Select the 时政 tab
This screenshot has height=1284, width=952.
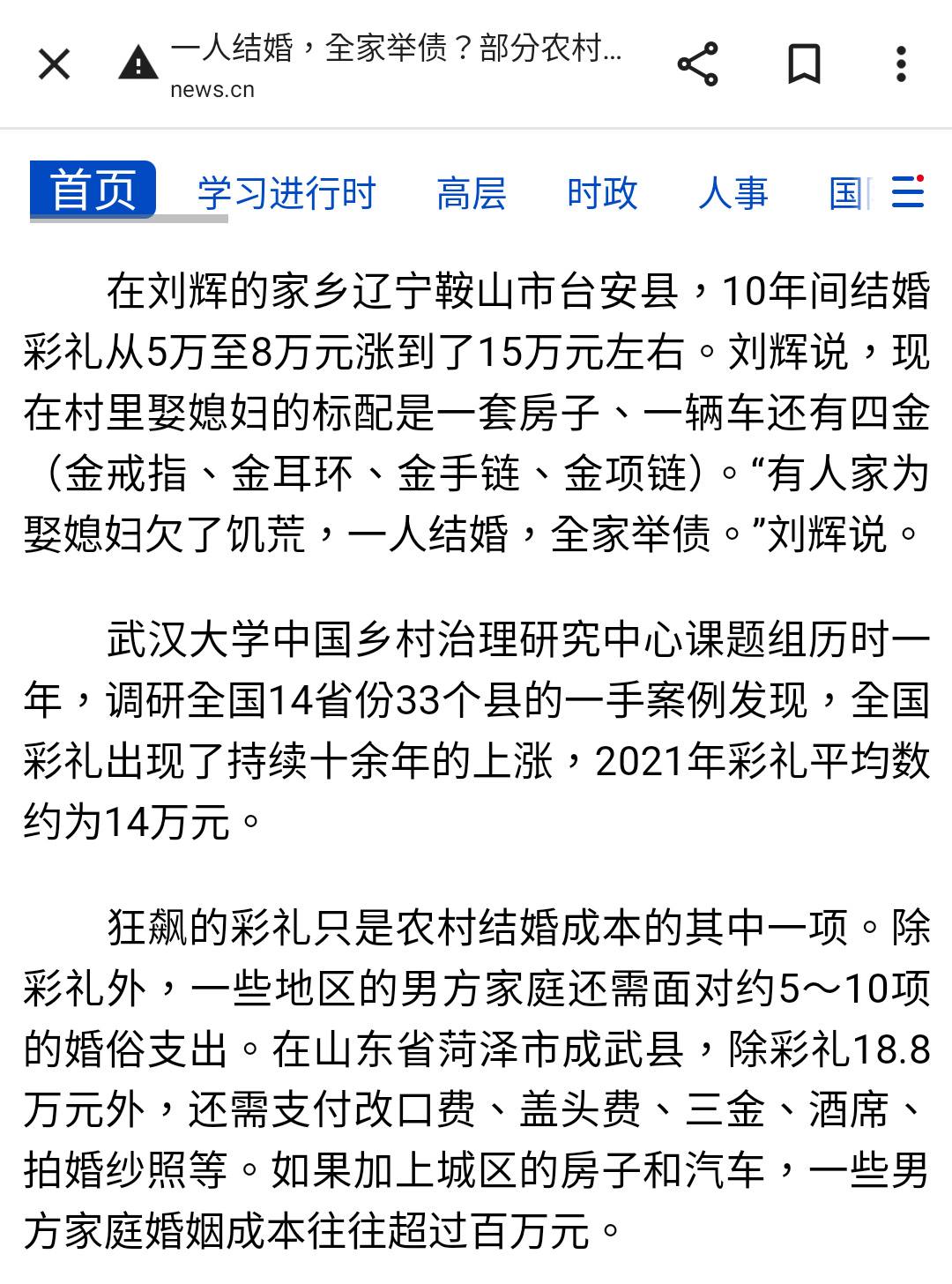[602, 193]
